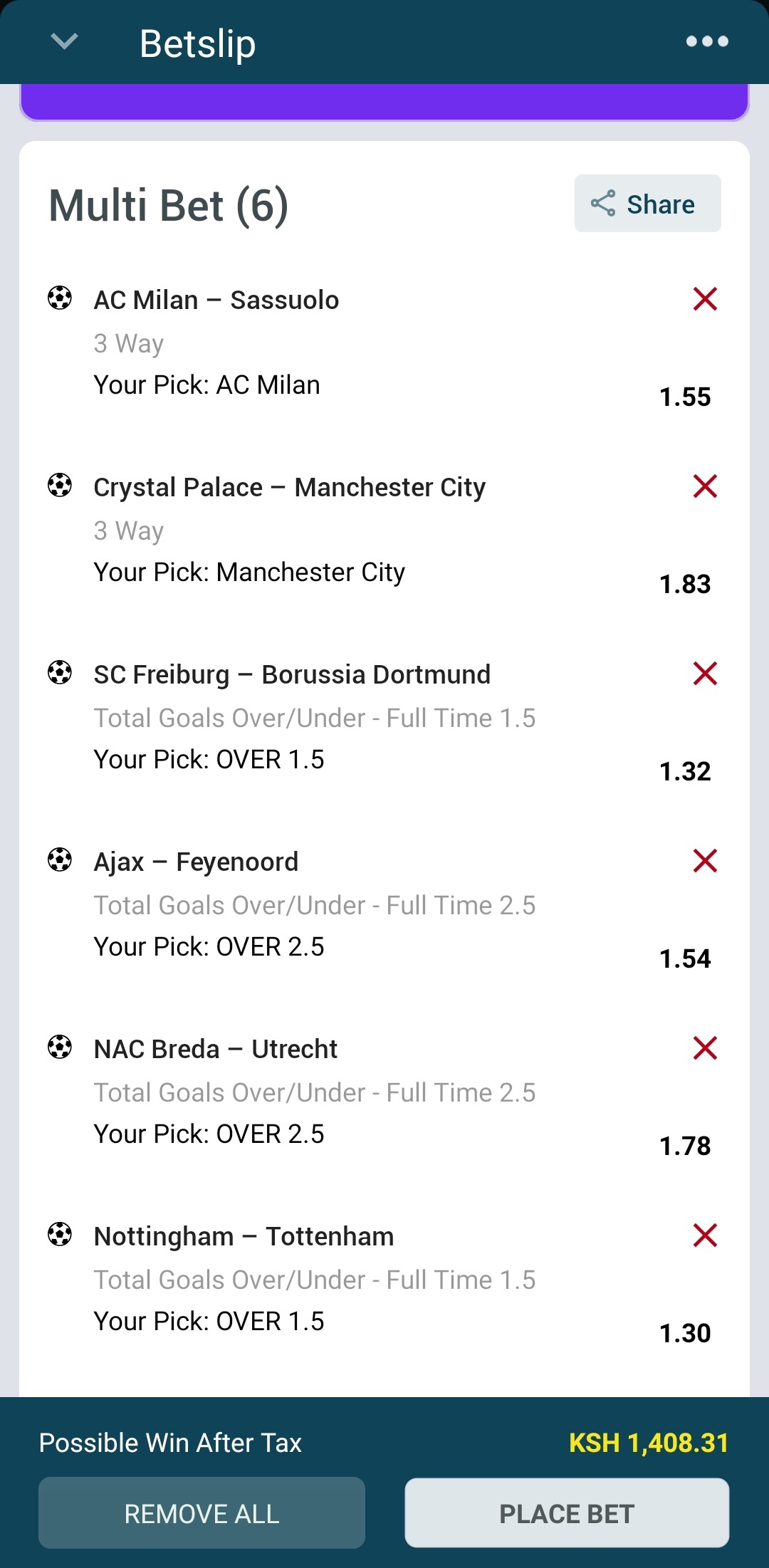Place the bet
This screenshot has width=769, height=1568.
567,1513
